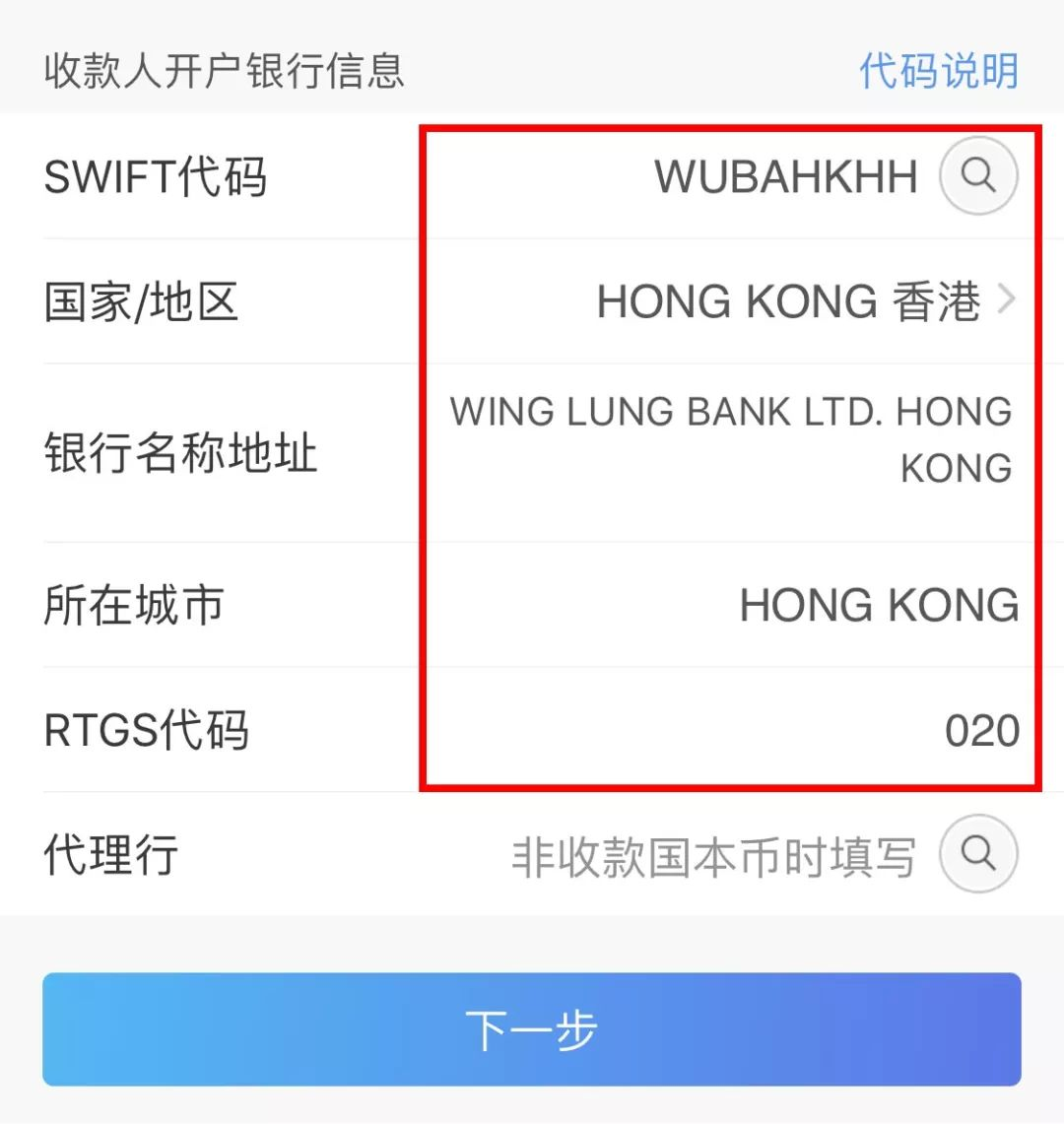Tap the SWIFT代码 field showing WUBAHKHH
The height and width of the screenshot is (1124, 1064).
click(x=785, y=178)
